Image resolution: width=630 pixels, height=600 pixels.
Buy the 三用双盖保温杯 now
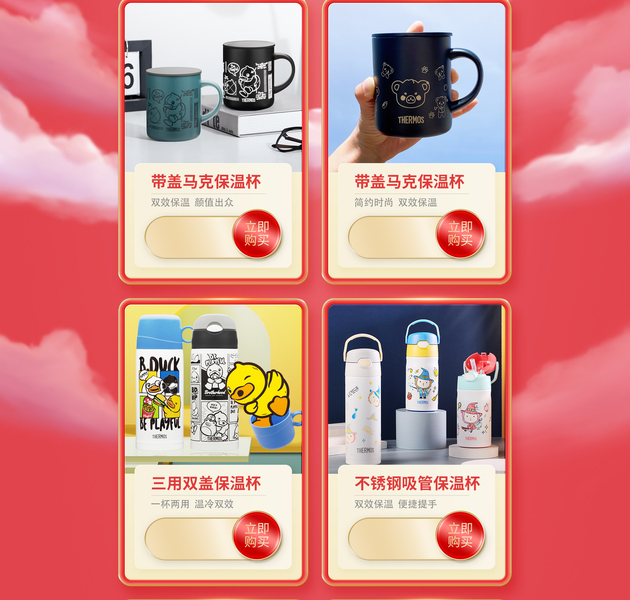coord(256,535)
